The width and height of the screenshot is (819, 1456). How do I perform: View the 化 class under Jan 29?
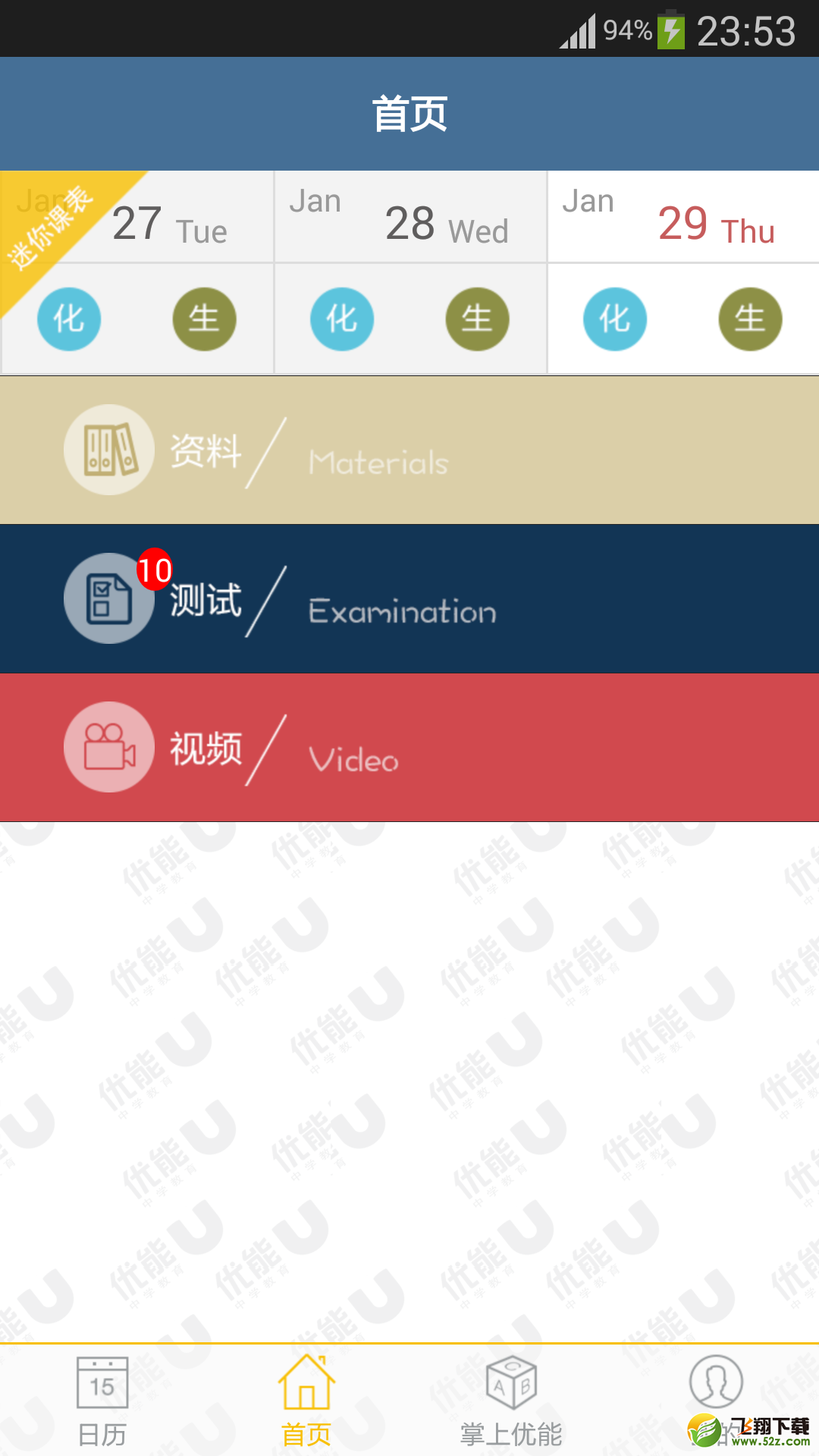615,318
